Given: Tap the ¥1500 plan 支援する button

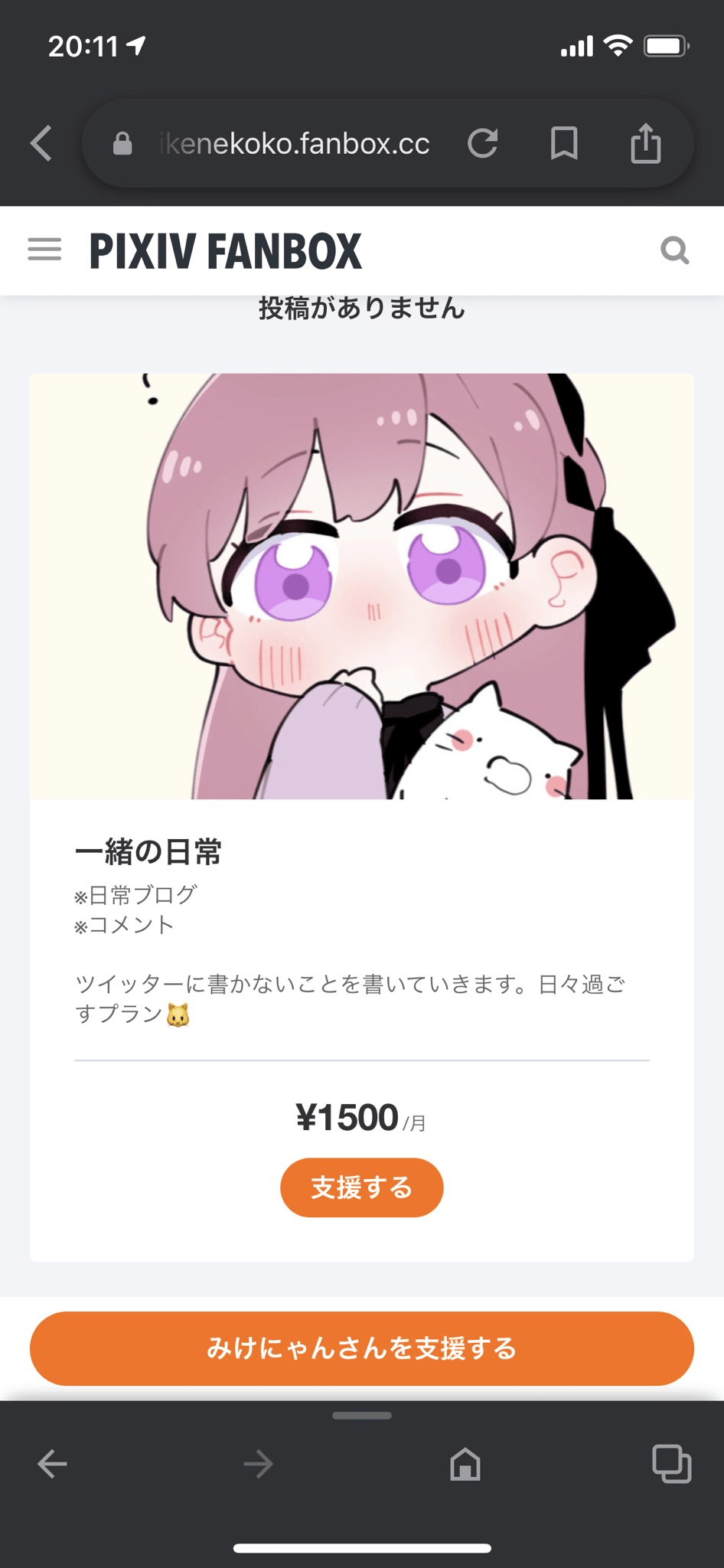Looking at the screenshot, I should [362, 1187].
